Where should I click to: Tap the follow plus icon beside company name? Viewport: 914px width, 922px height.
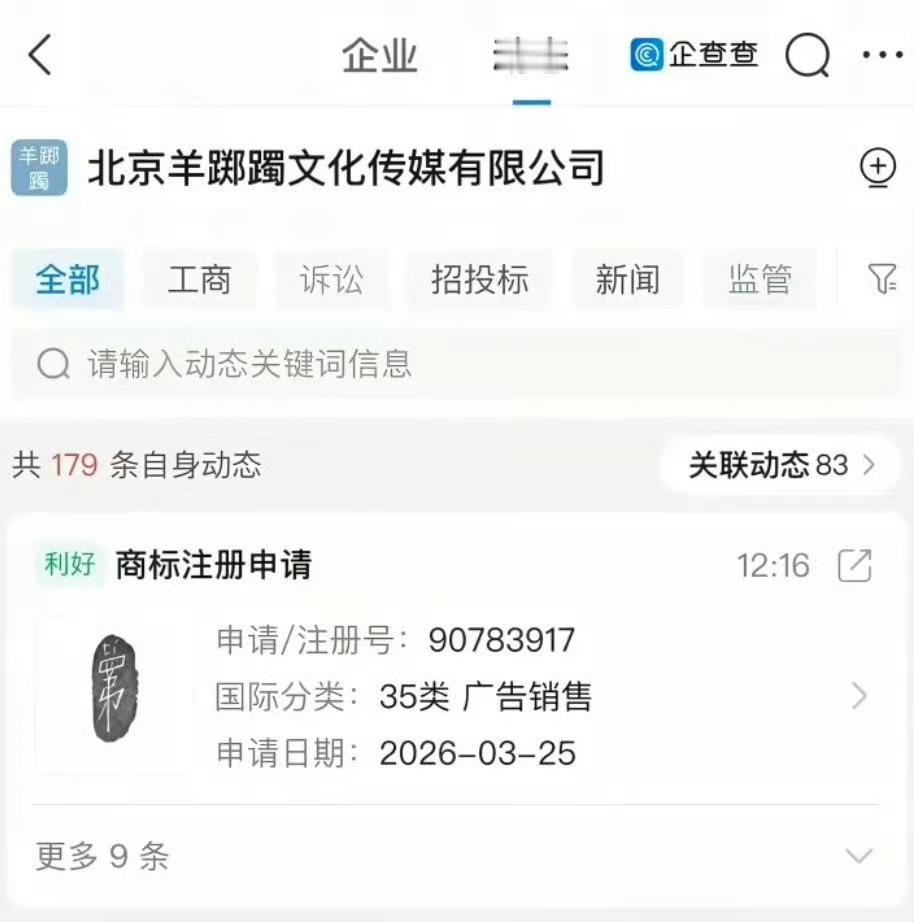[877, 167]
